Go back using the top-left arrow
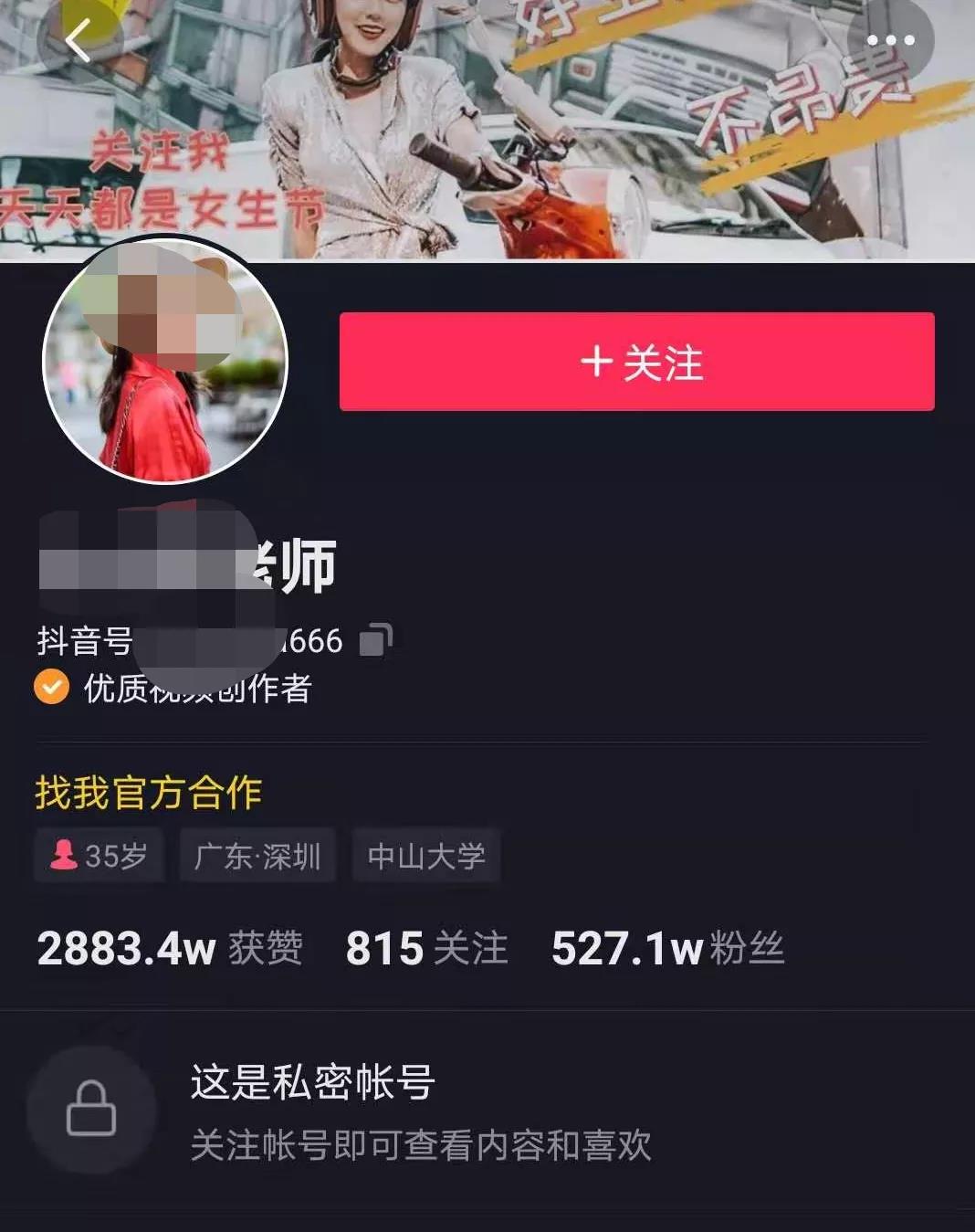975x1232 pixels. tap(79, 41)
